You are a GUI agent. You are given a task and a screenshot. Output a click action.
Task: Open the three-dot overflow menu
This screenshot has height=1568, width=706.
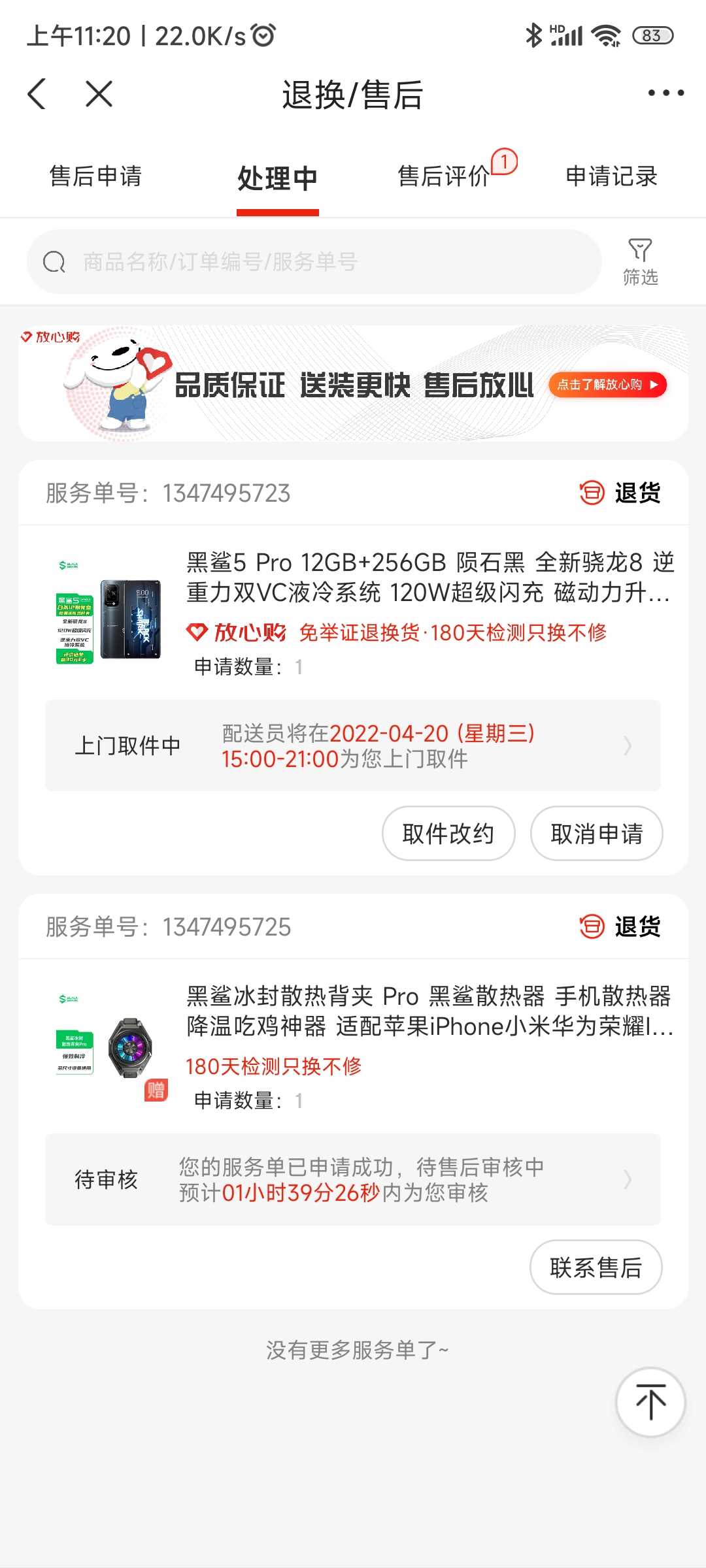[665, 93]
